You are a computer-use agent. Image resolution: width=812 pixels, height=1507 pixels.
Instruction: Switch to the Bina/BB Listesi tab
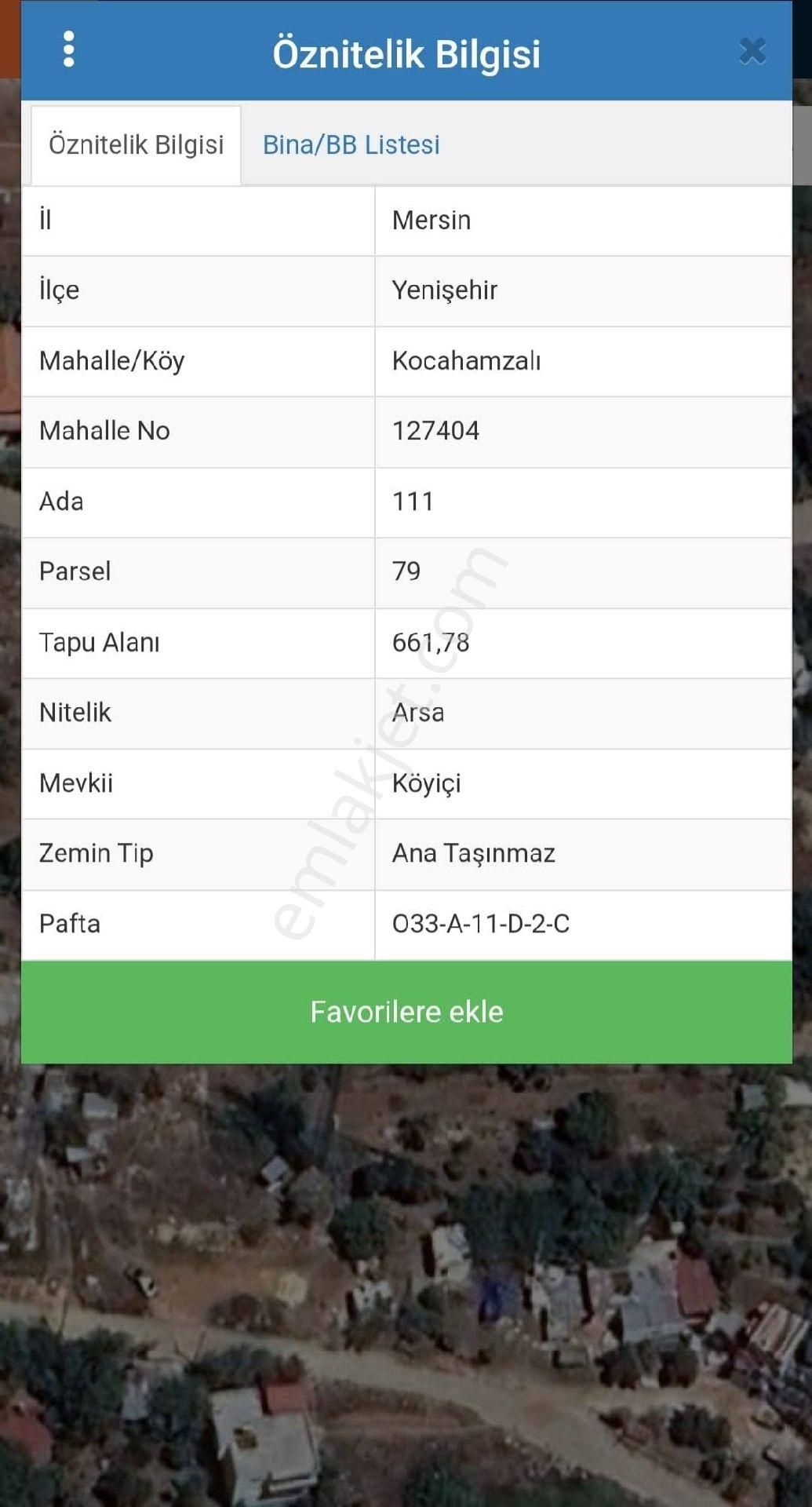pyautogui.click(x=351, y=144)
